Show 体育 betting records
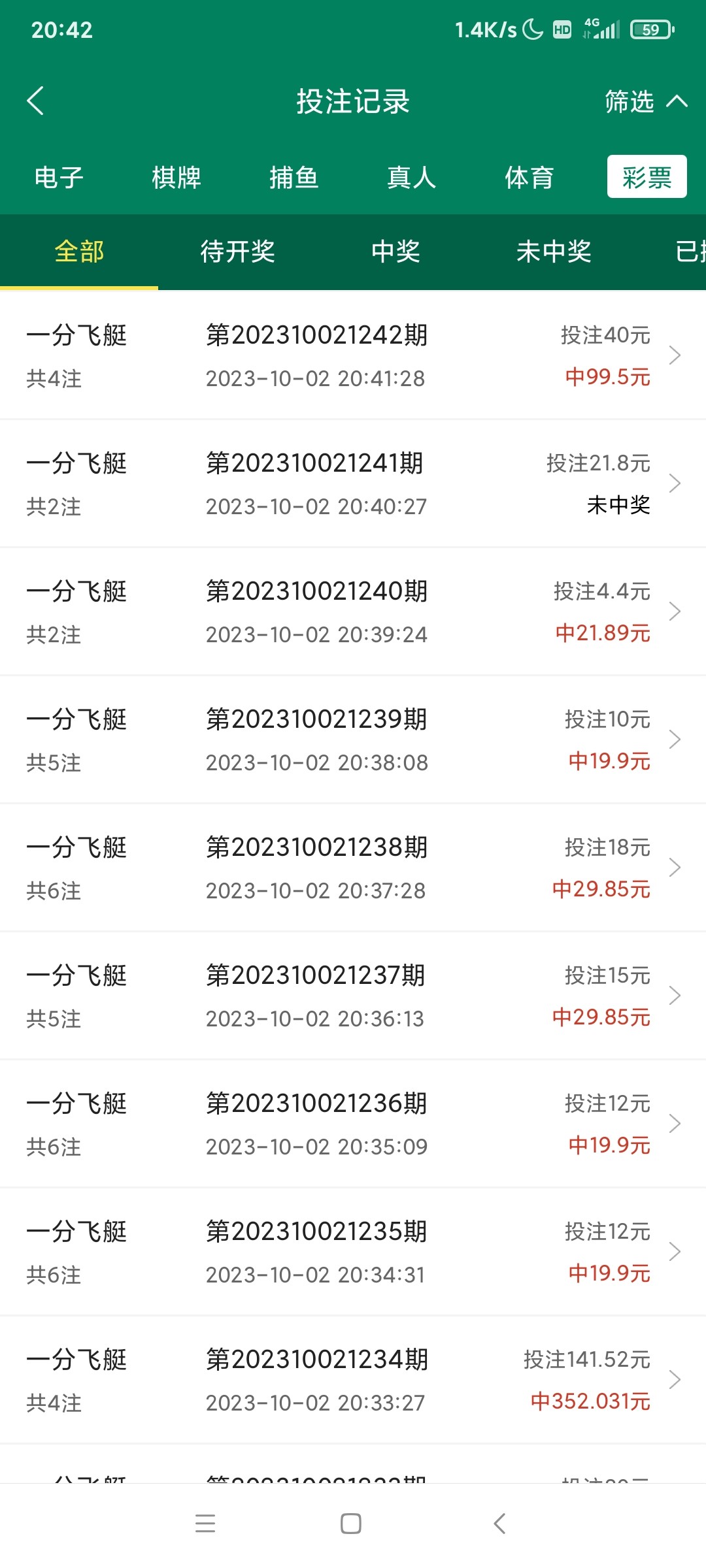Image resolution: width=706 pixels, height=1568 pixels. 529,177
